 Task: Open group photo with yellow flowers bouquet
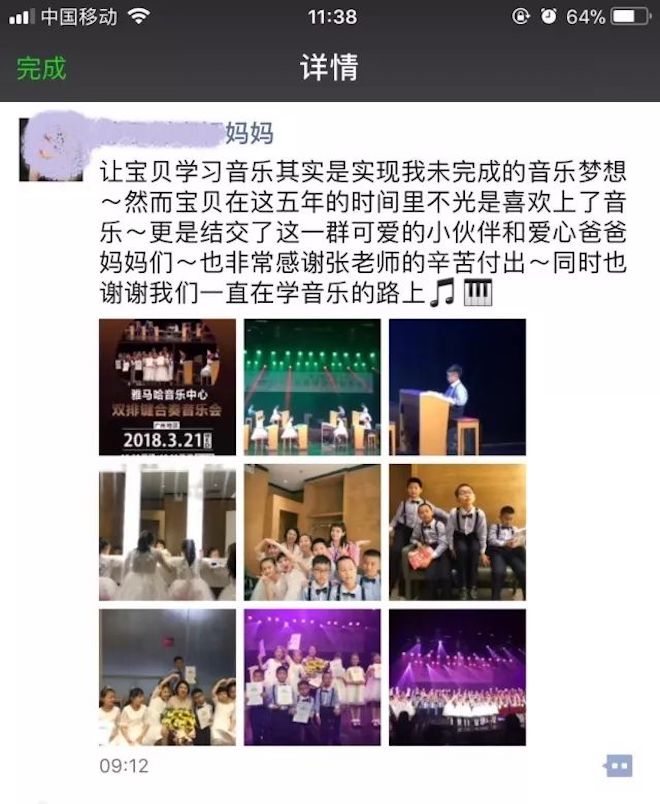point(167,677)
